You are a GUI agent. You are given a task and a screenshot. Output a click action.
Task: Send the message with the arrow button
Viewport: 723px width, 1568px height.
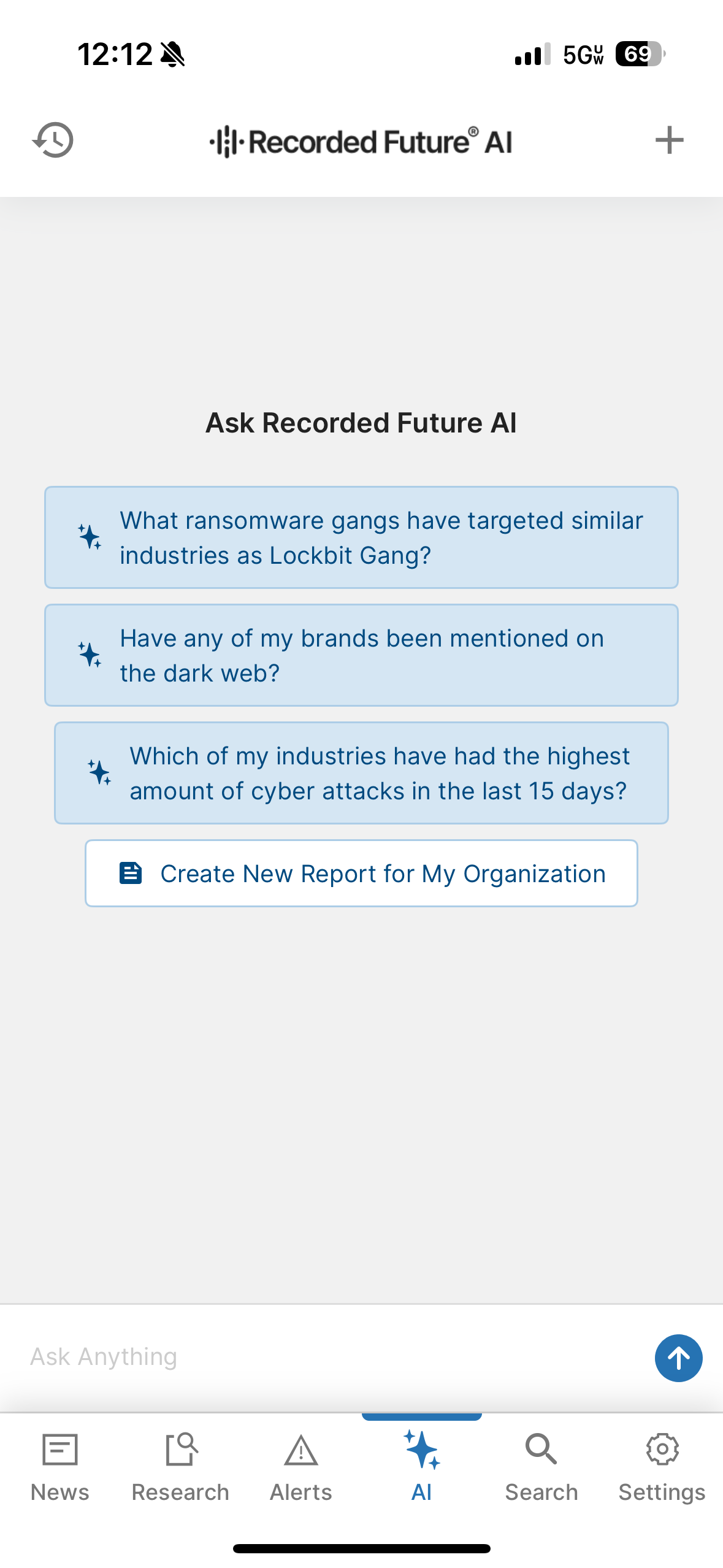[x=678, y=1358]
